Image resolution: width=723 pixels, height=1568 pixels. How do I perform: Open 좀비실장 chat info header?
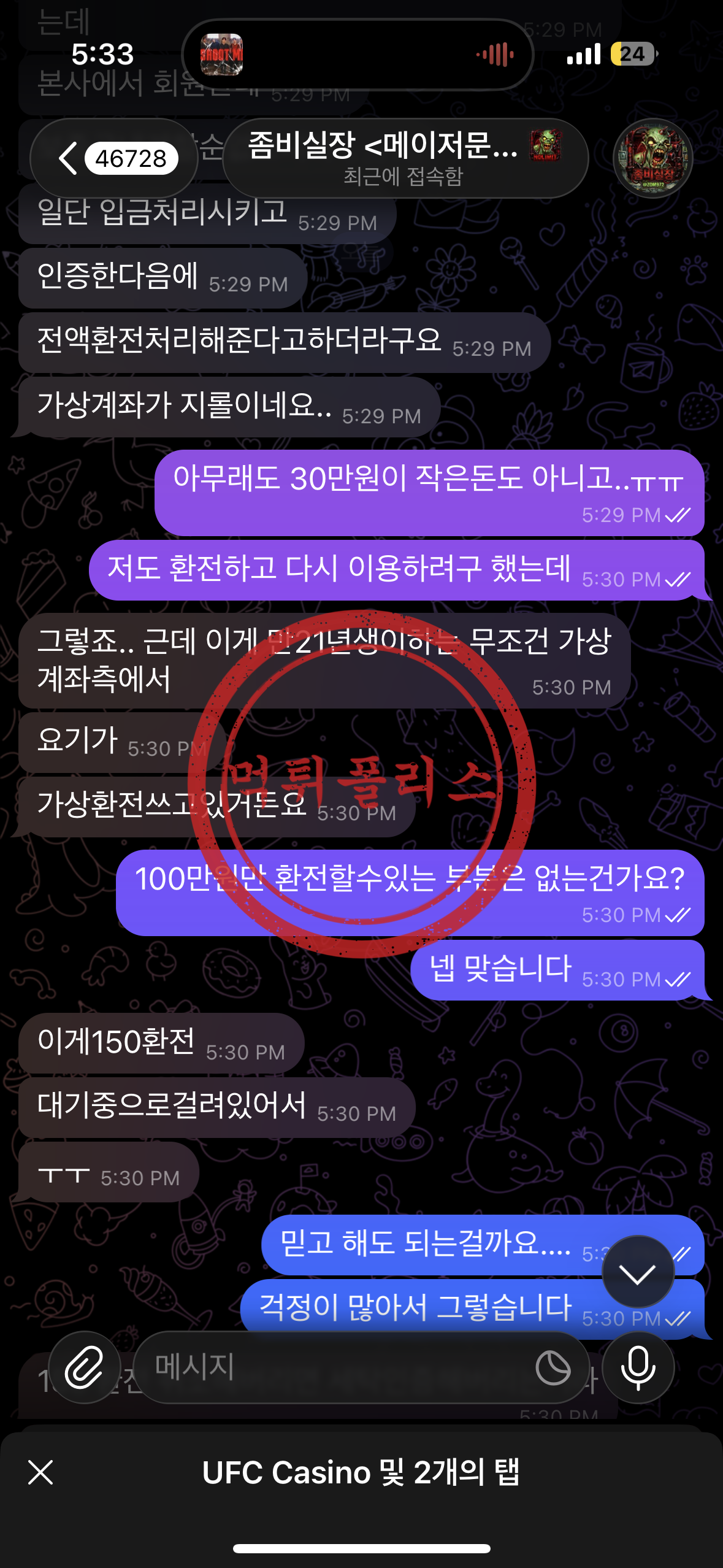click(405, 158)
